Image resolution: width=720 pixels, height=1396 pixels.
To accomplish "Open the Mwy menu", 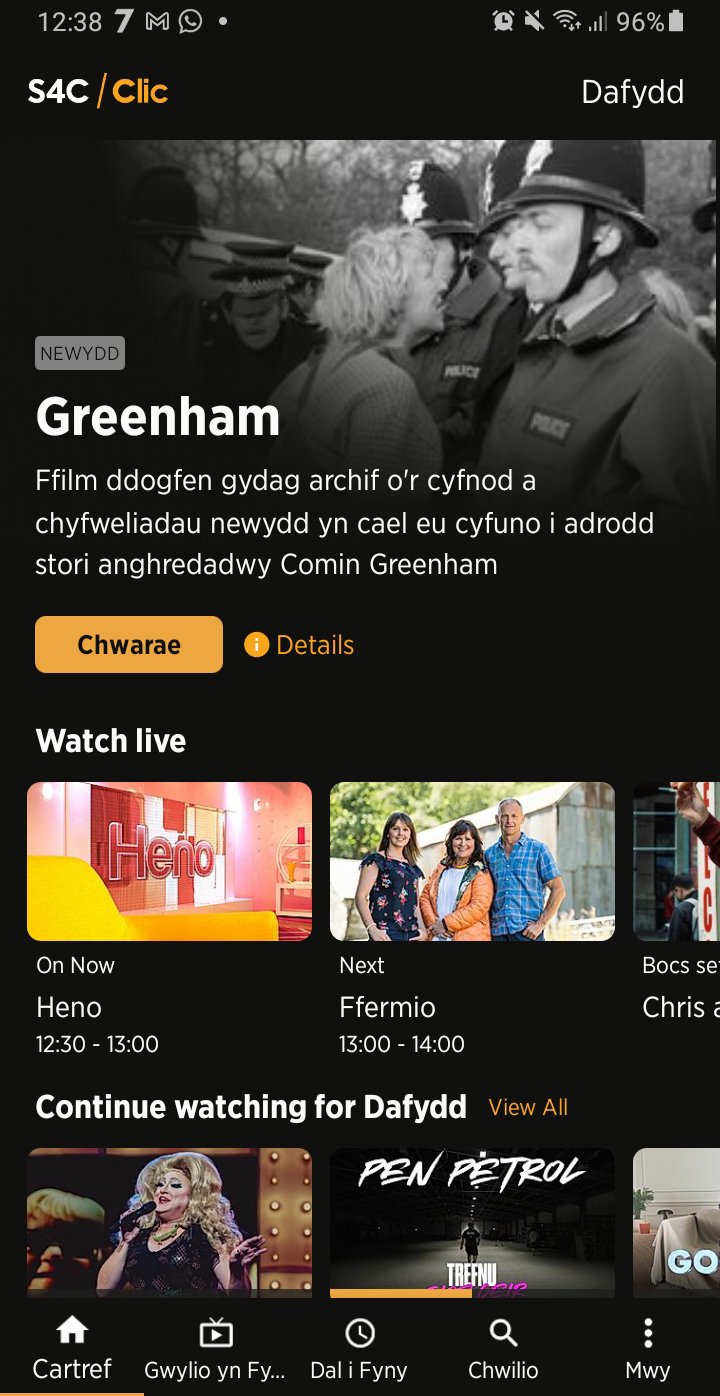I will tap(648, 1348).
